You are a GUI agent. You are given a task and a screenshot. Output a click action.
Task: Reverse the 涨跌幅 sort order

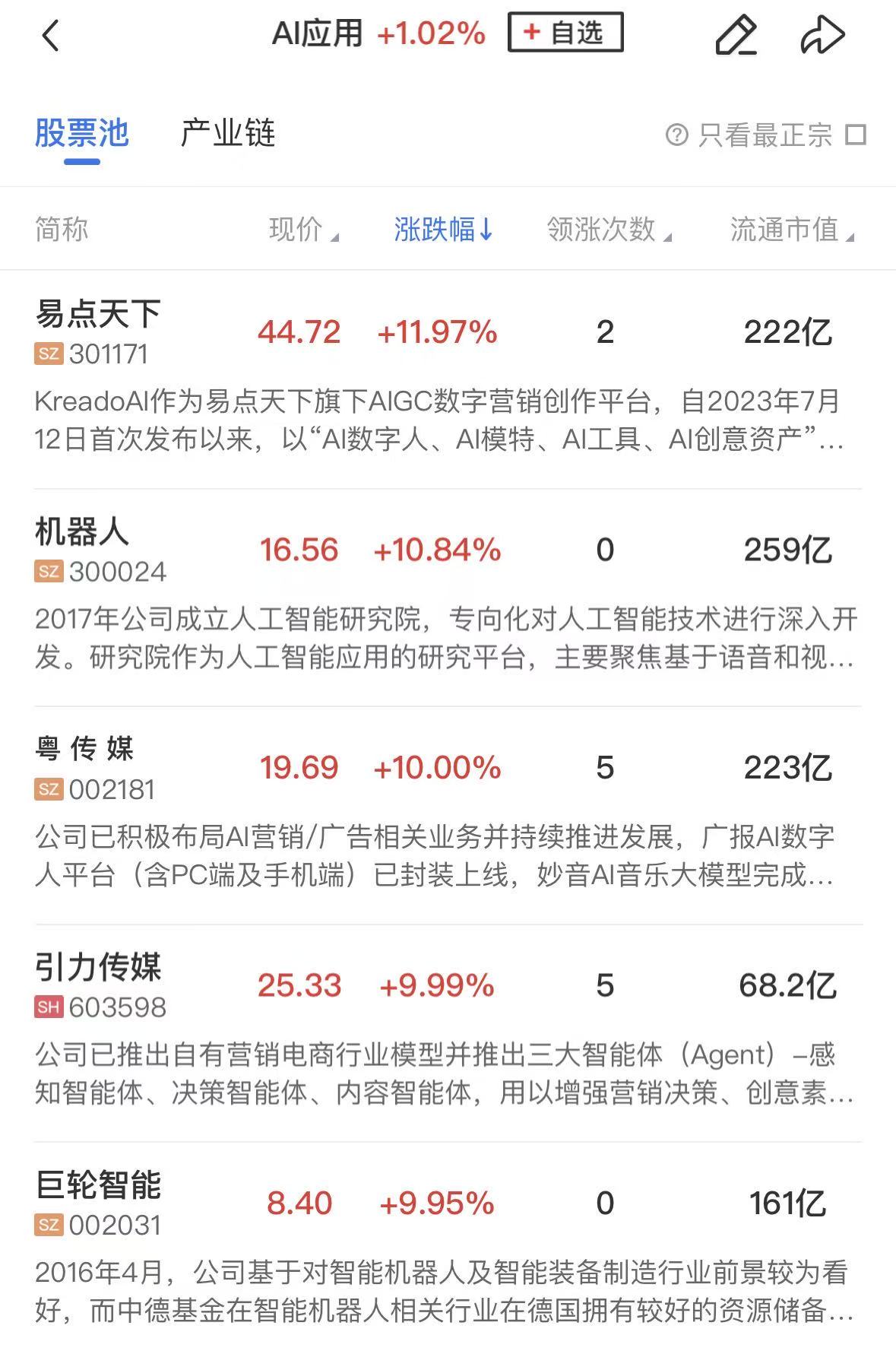[x=444, y=229]
